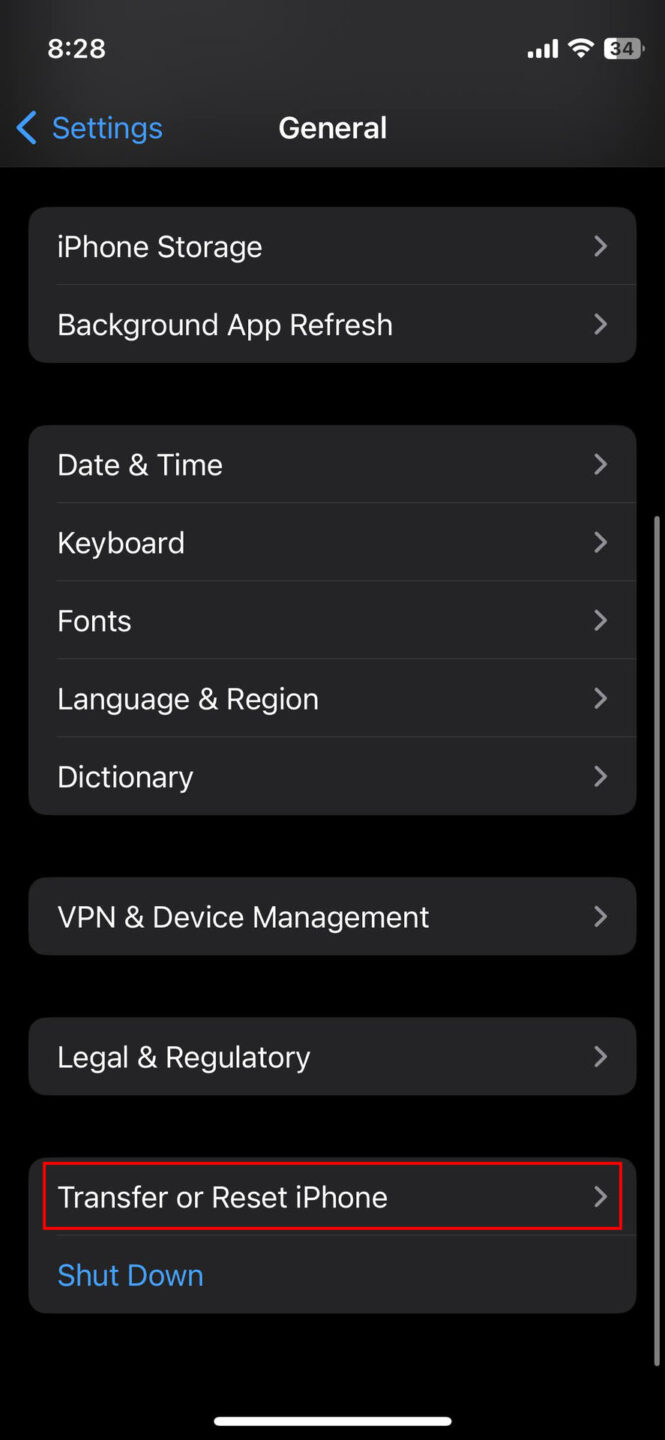Go back to Settings
The image size is (665, 1440).
[90, 128]
